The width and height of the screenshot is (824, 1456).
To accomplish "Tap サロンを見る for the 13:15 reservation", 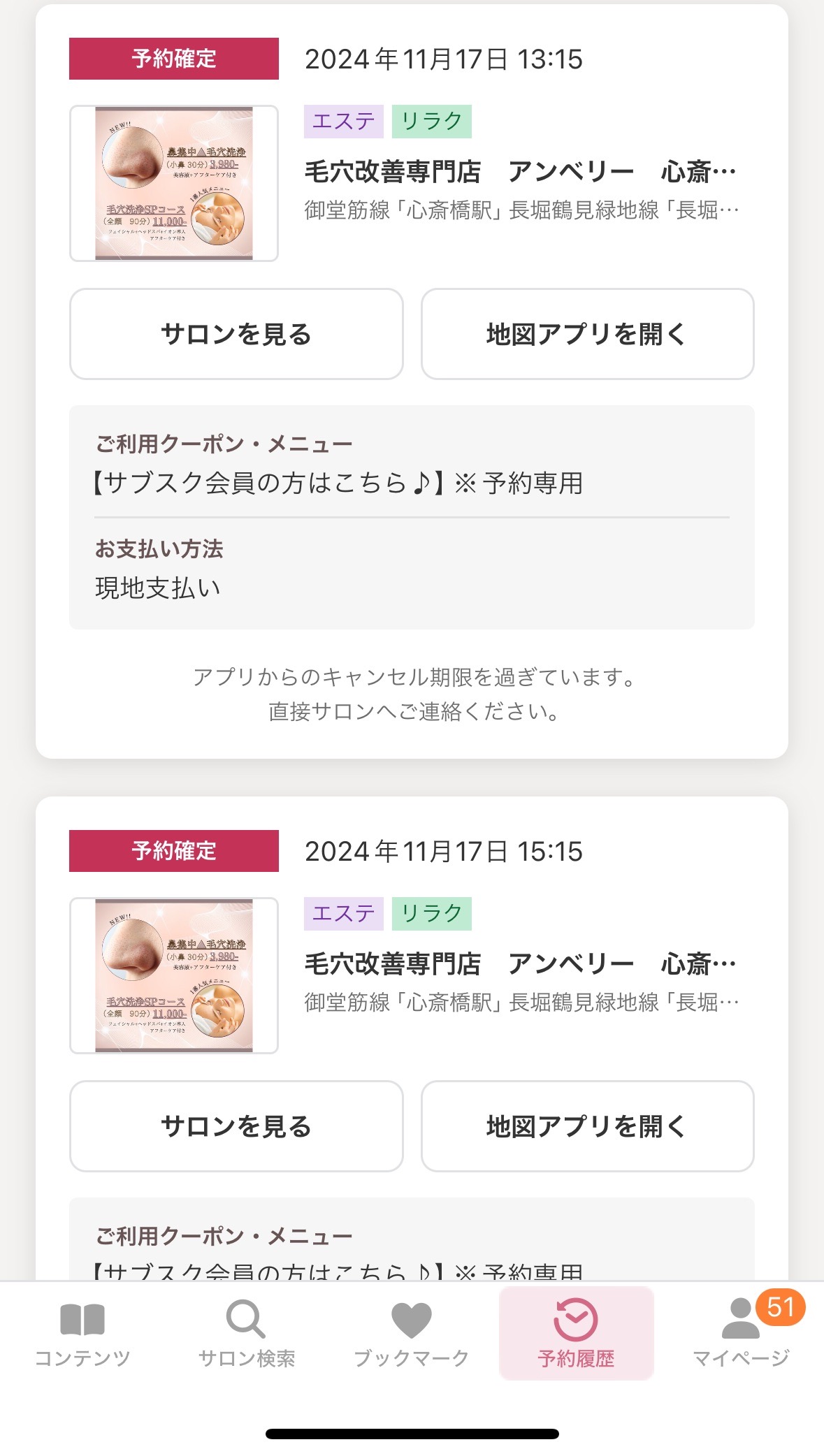I will tap(236, 334).
